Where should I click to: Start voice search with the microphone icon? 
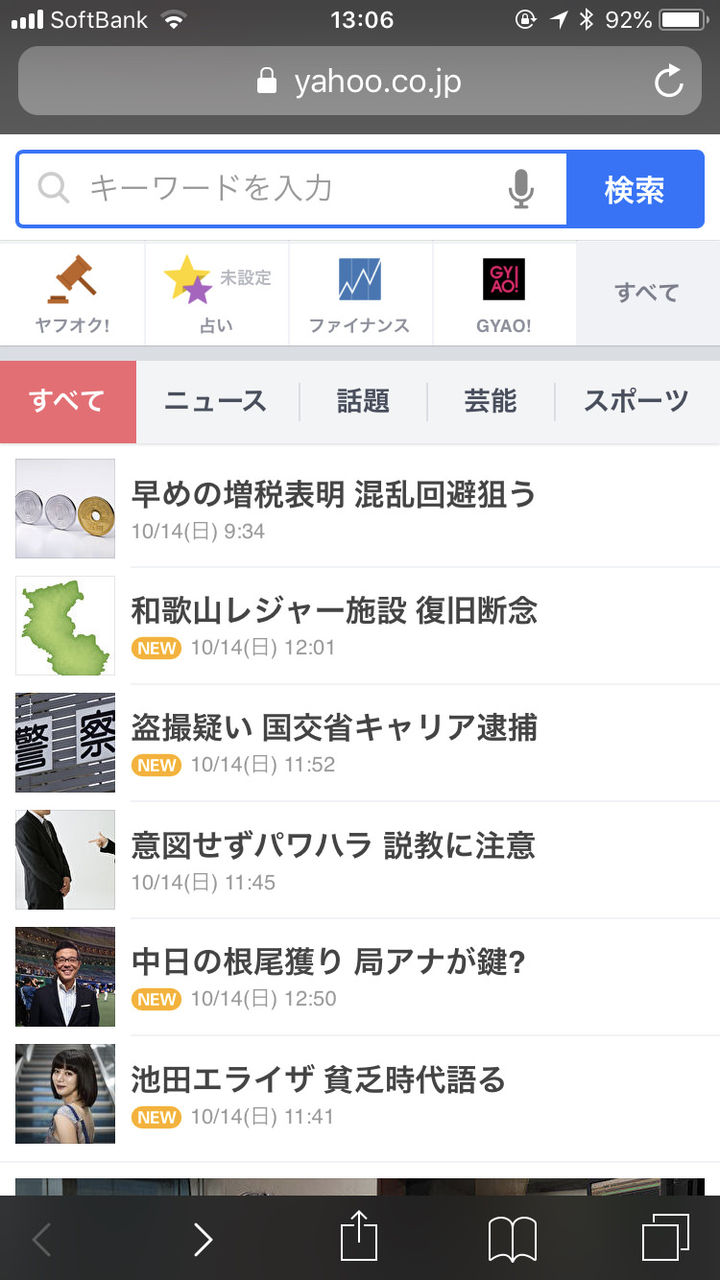(x=520, y=189)
